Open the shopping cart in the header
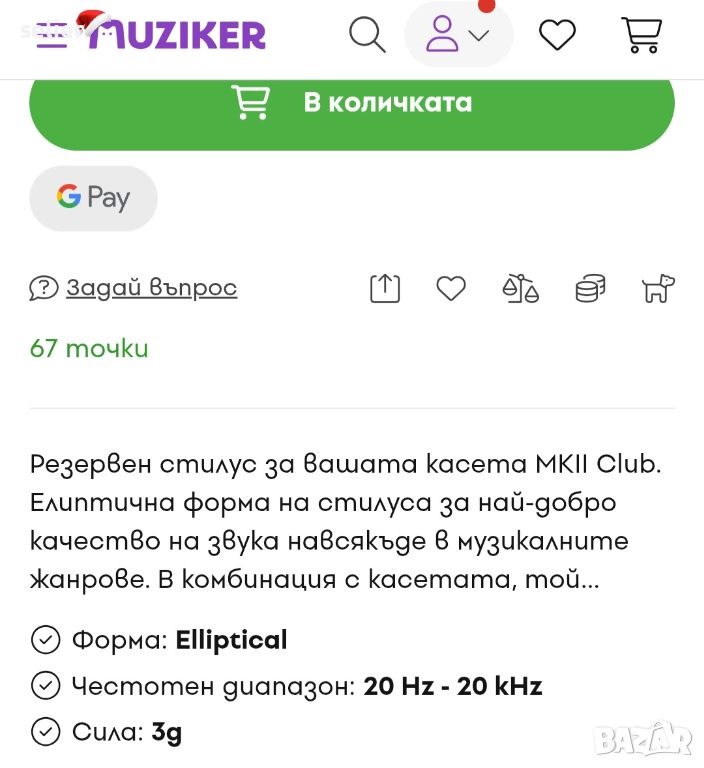The width and height of the screenshot is (704, 768). coord(641,35)
